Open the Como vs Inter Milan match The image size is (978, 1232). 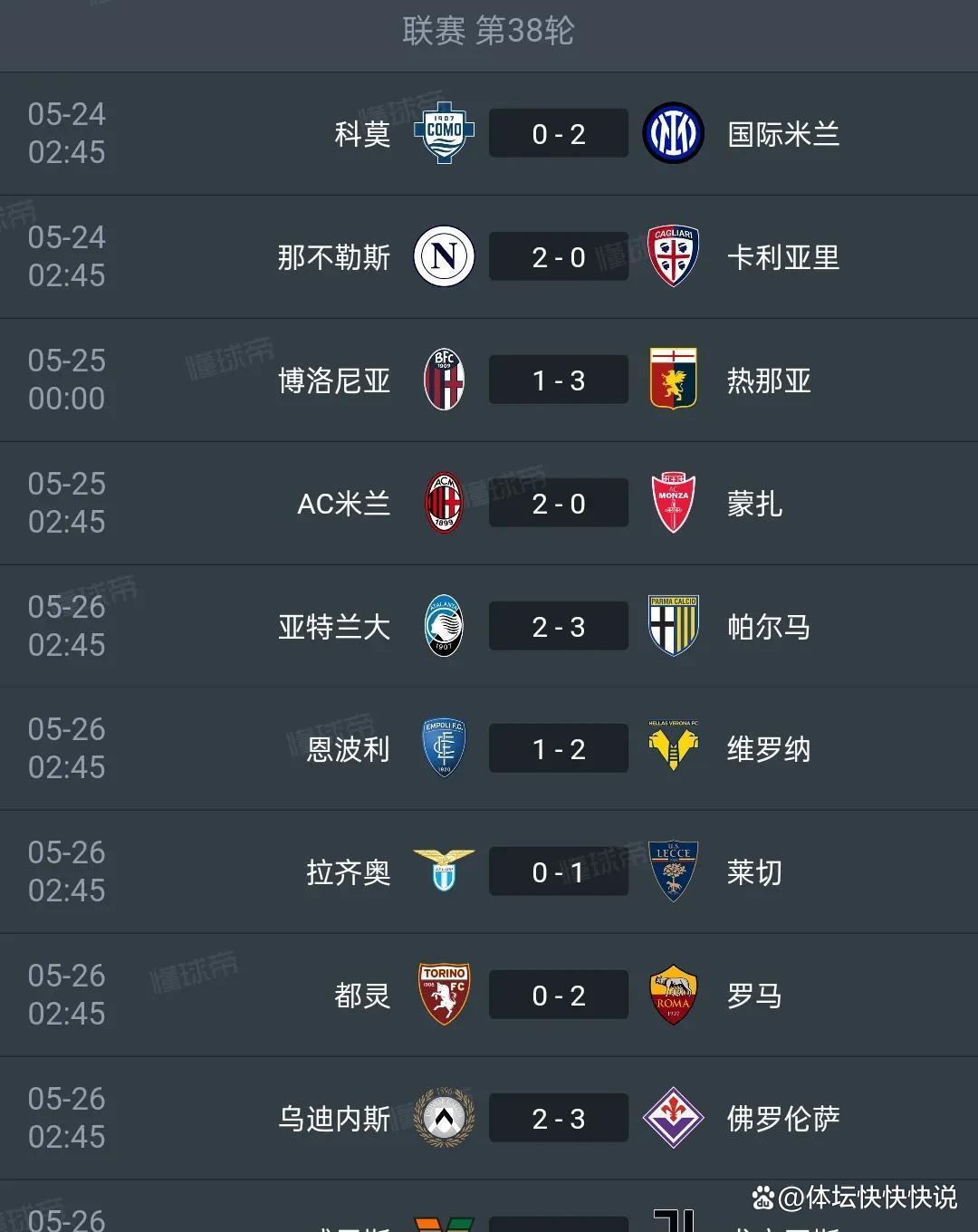[558, 134]
